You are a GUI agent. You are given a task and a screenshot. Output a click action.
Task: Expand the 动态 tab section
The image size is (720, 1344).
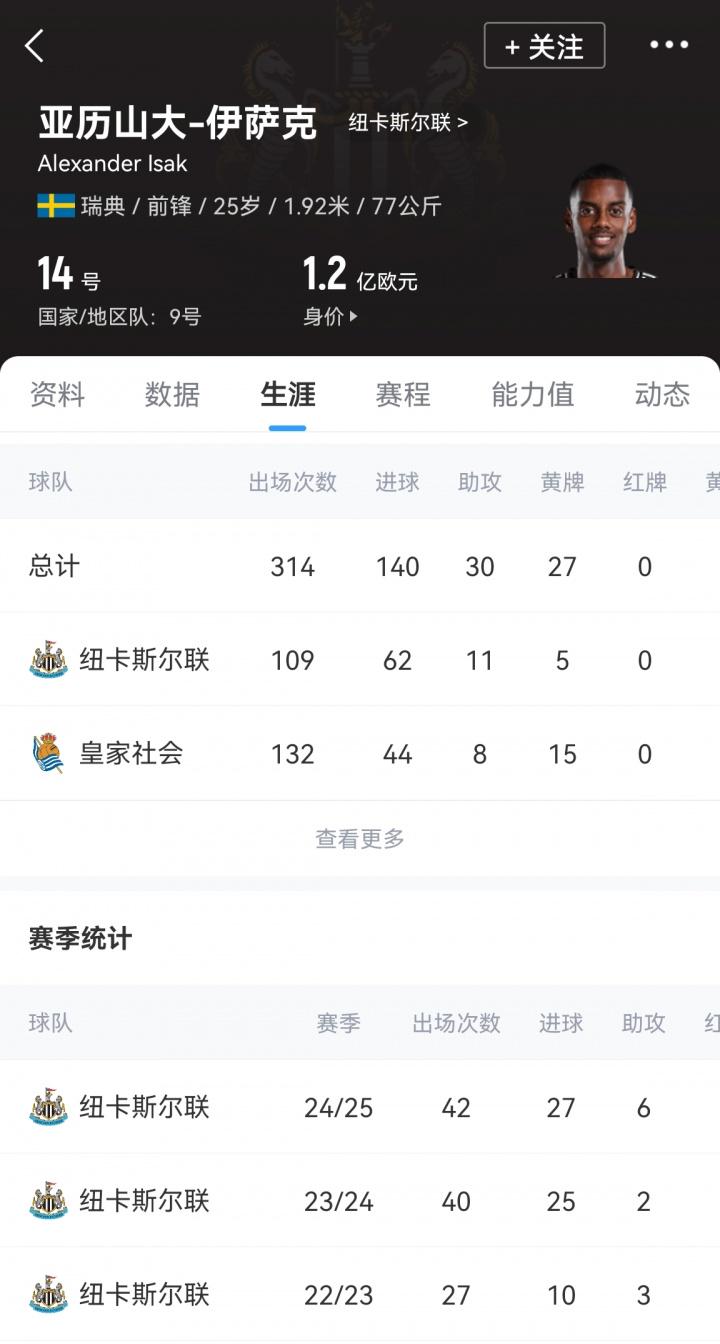(660, 395)
